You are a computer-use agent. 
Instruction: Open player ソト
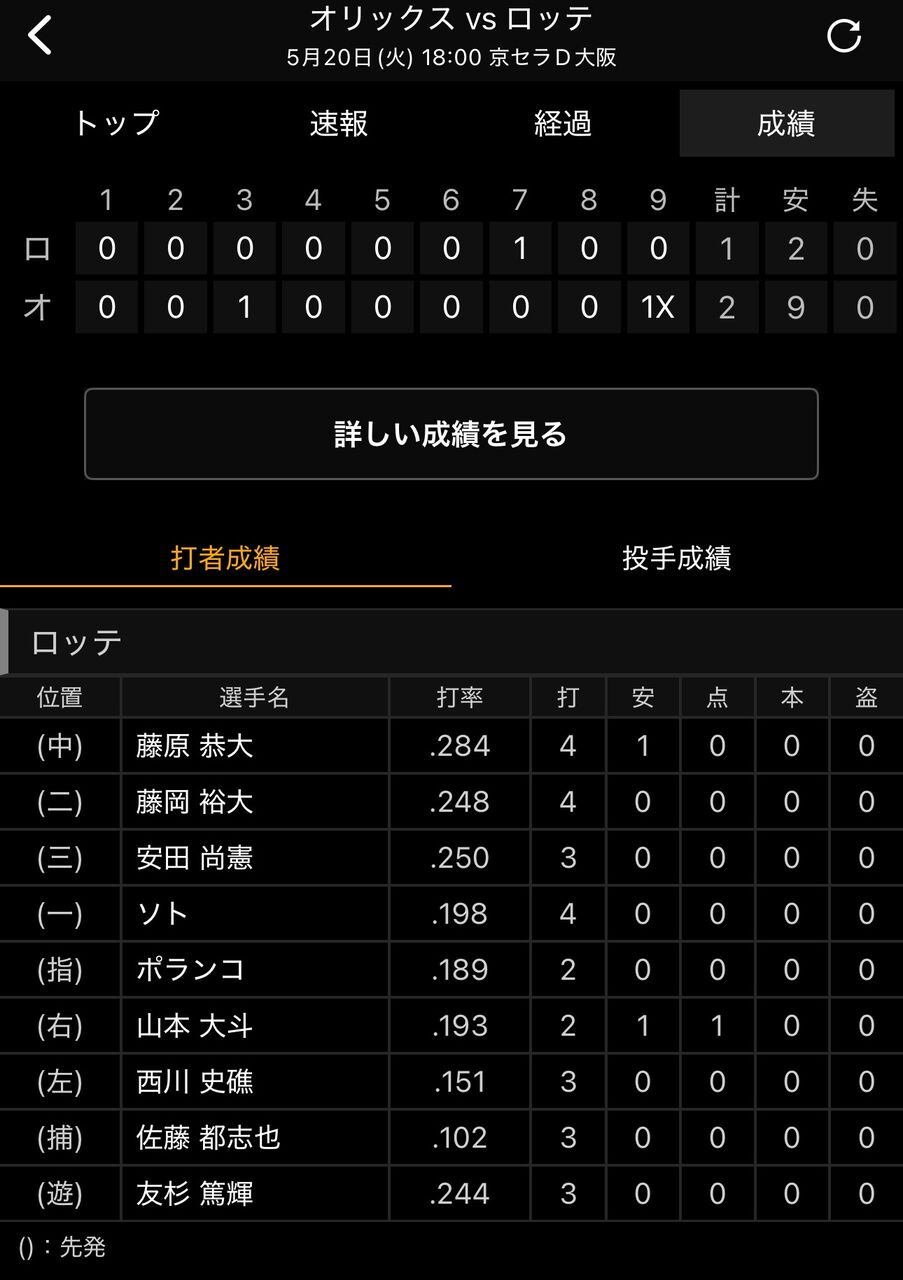(163, 914)
